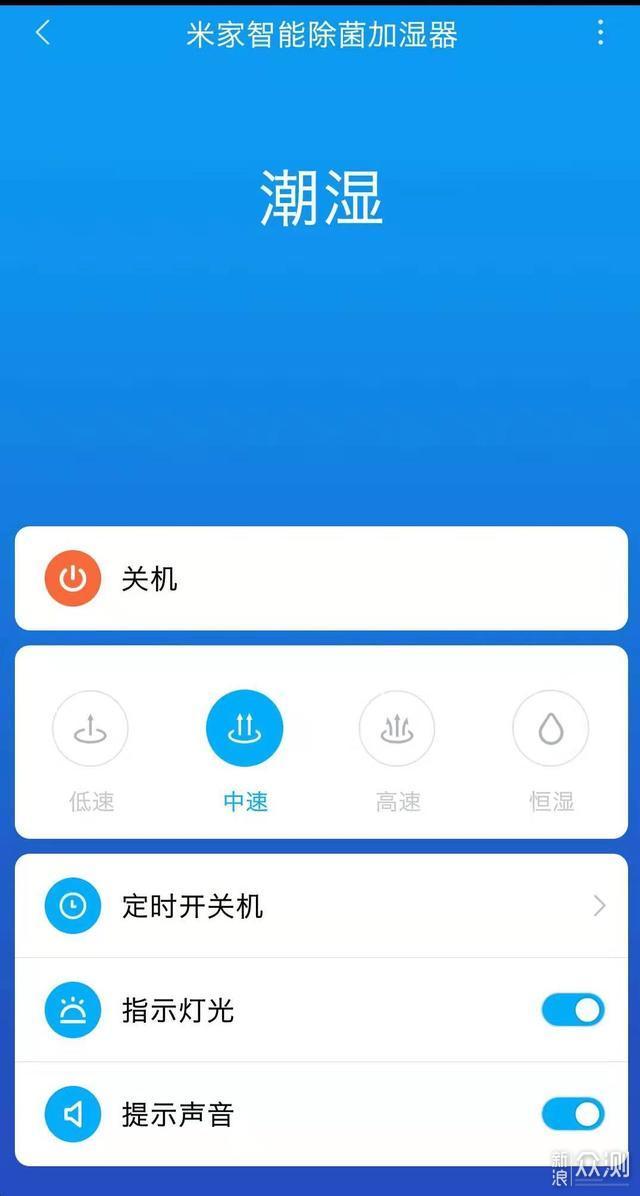Select the 低速 low speed mode
The height and width of the screenshot is (1196, 640).
click(x=91, y=728)
